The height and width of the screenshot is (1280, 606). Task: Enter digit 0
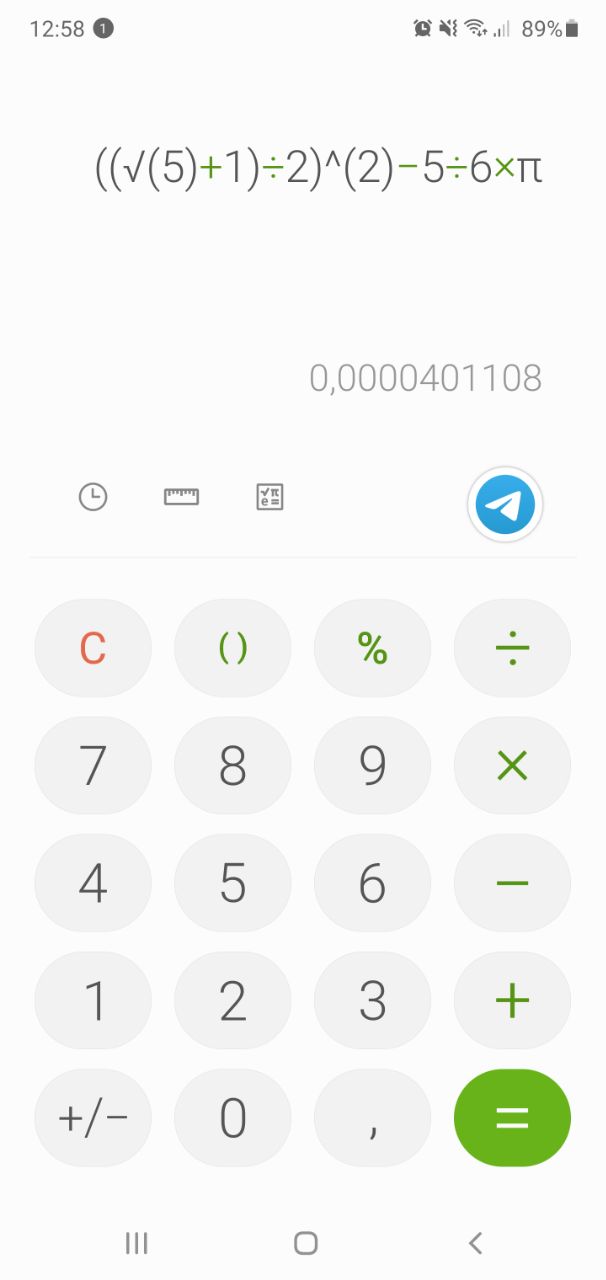(233, 1118)
